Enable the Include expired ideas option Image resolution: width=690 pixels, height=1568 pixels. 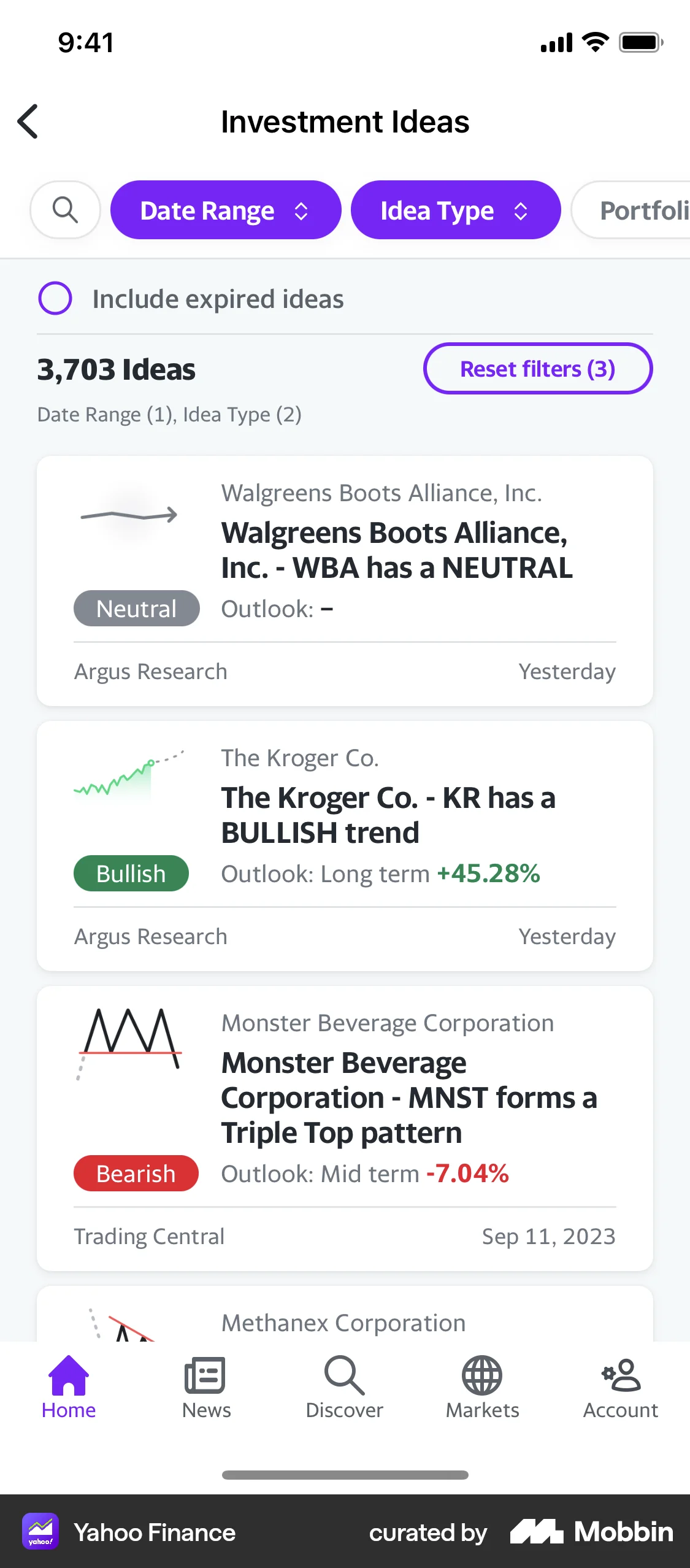[55, 298]
